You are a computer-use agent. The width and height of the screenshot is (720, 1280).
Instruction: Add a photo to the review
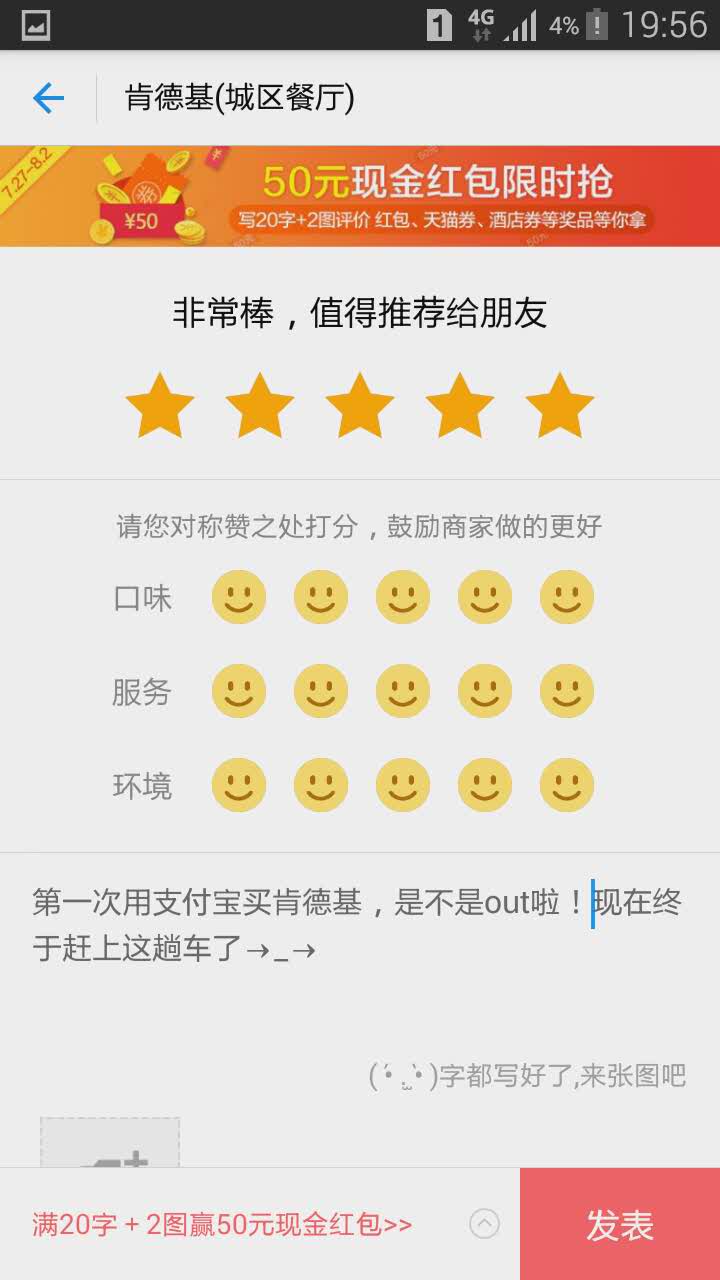click(110, 1143)
